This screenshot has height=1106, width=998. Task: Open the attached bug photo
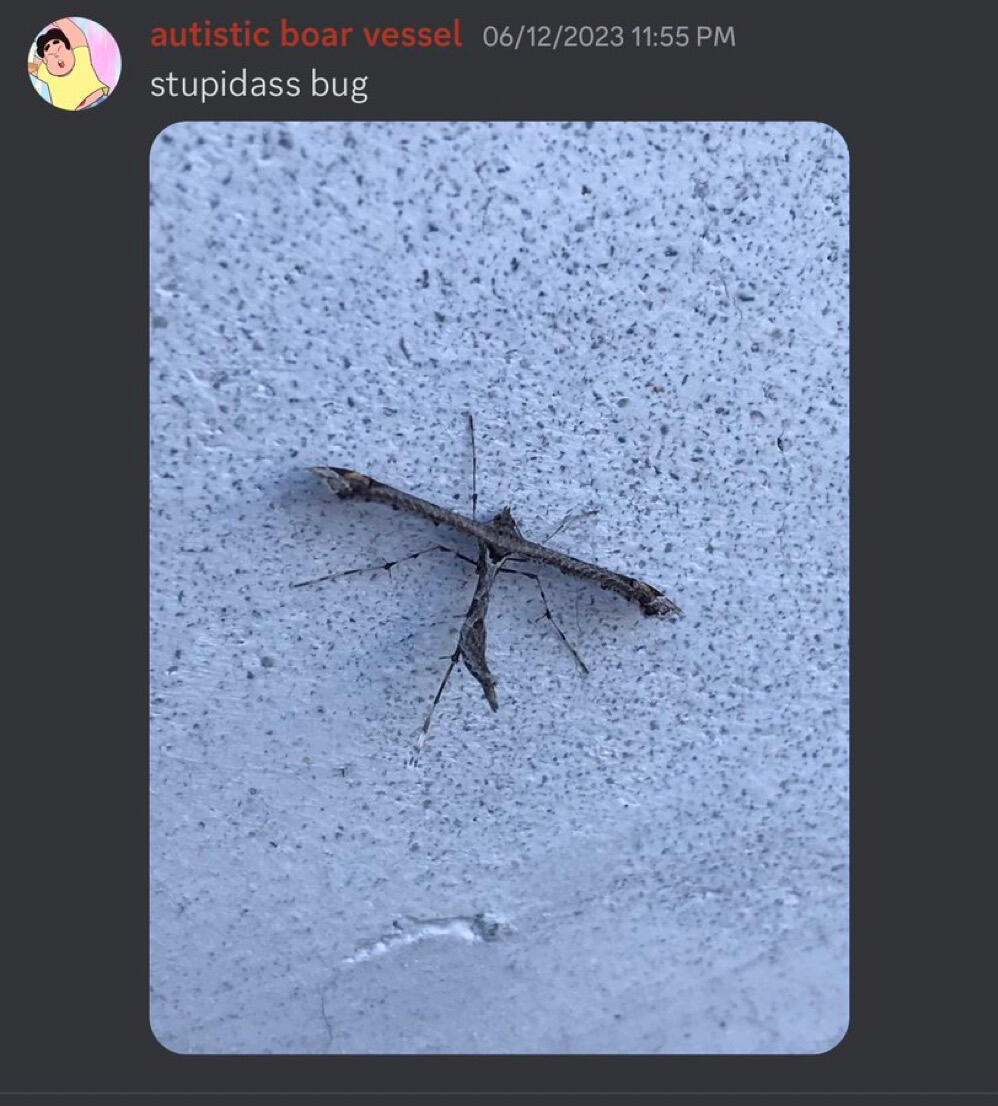point(499,587)
